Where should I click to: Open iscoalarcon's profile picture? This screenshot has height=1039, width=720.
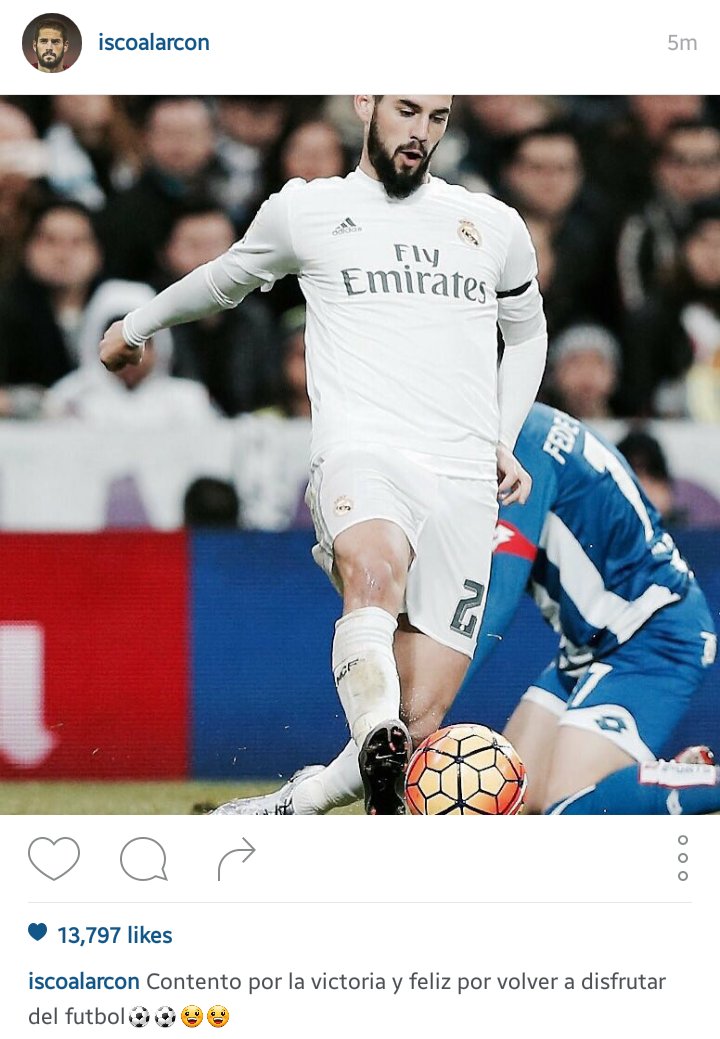coord(52,43)
